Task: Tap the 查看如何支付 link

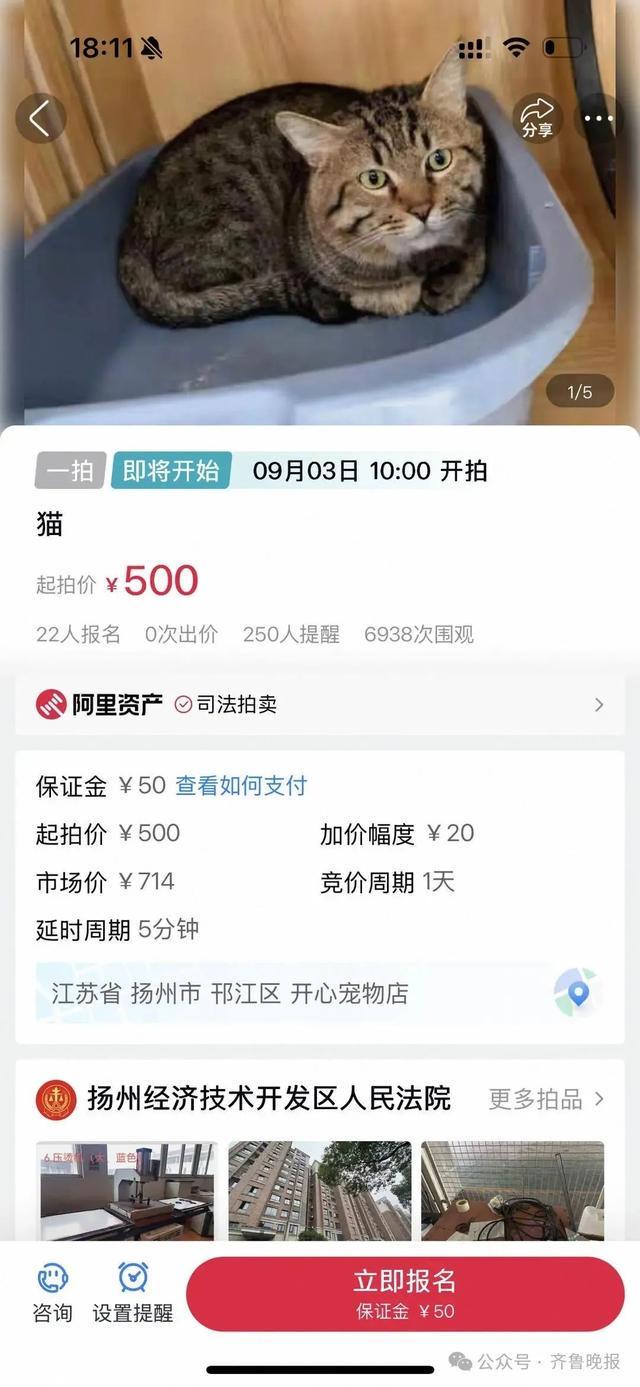Action: [x=241, y=786]
